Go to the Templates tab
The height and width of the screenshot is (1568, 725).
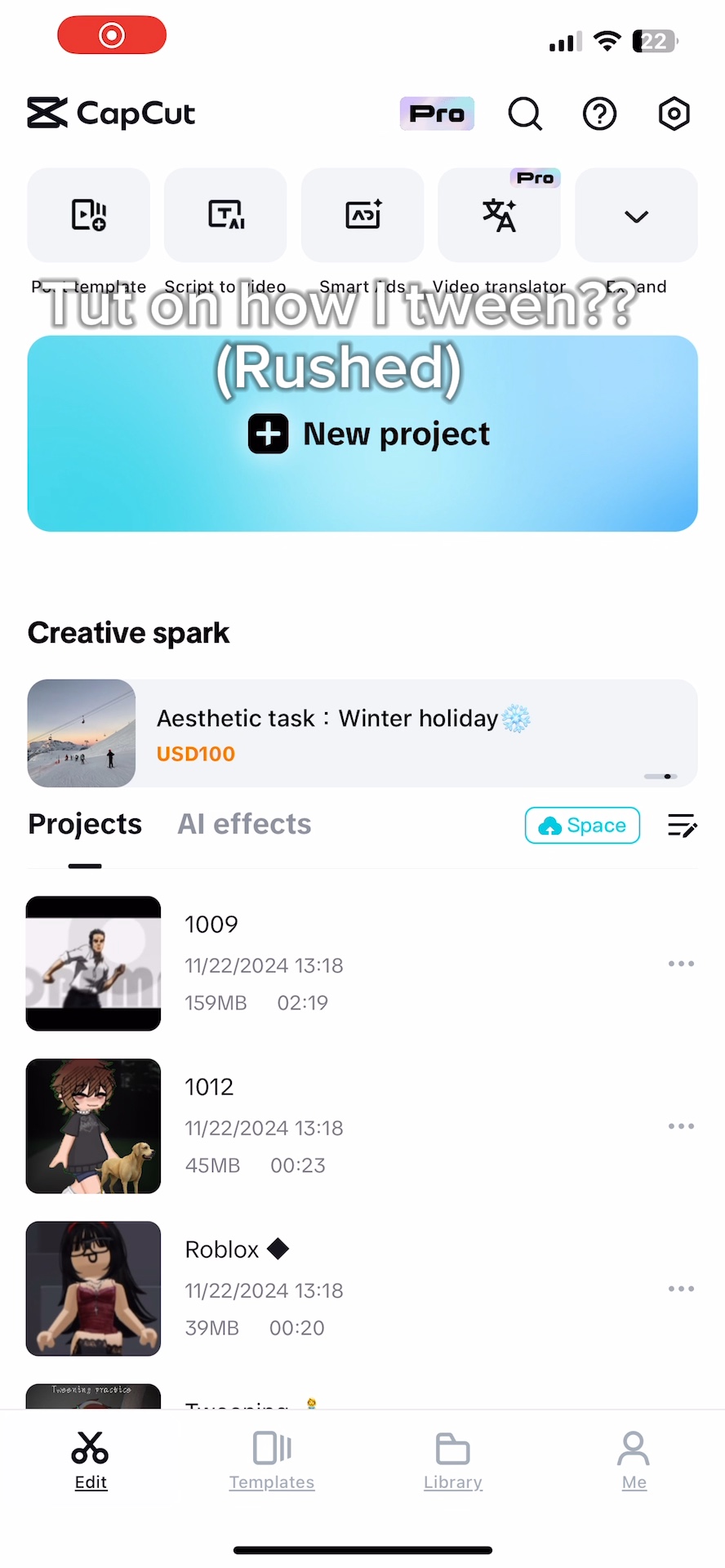272,1460
